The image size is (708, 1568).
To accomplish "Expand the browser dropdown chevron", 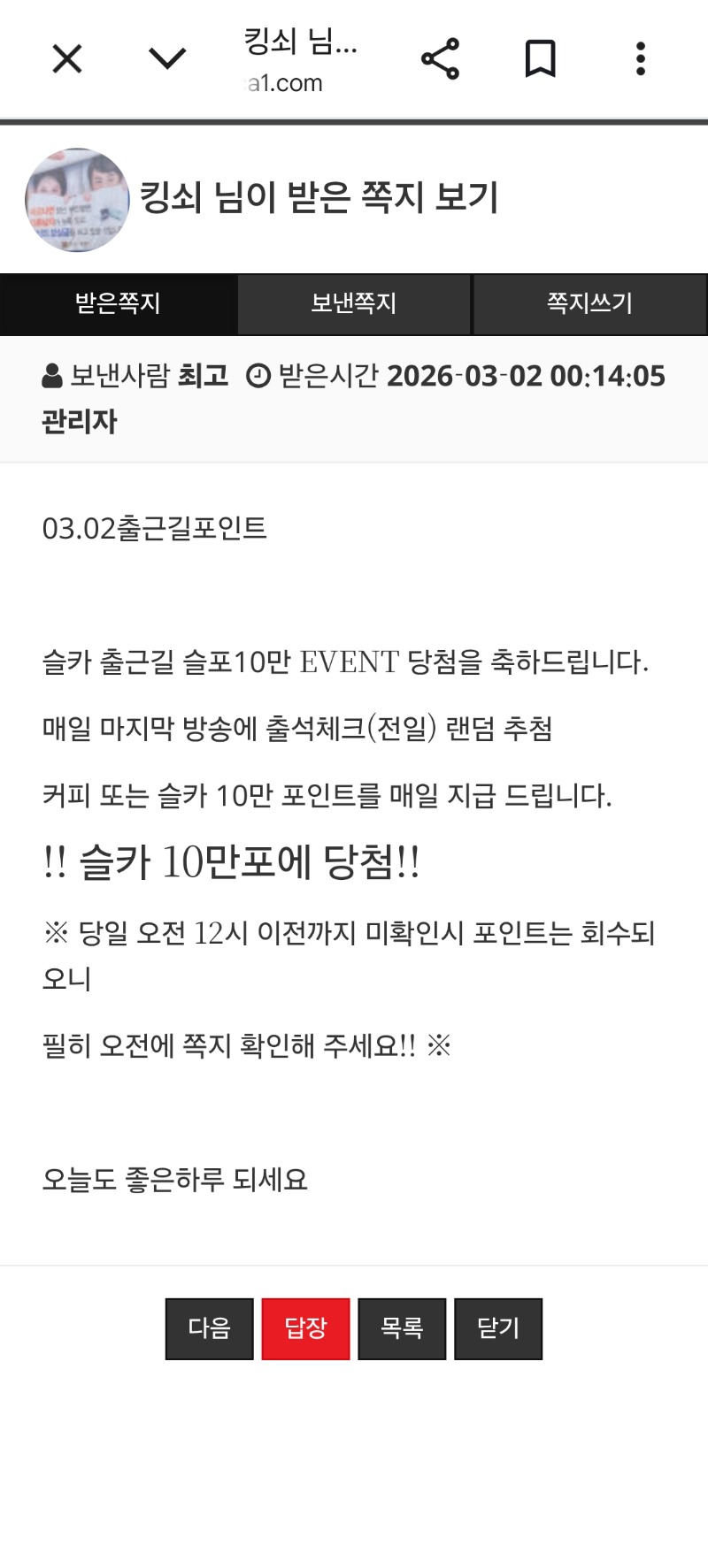I will coord(167,59).
